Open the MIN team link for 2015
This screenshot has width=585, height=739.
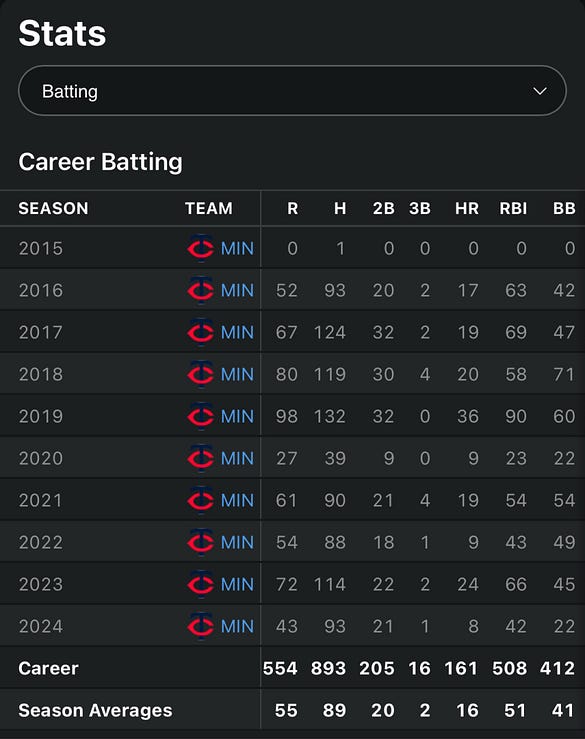point(237,248)
